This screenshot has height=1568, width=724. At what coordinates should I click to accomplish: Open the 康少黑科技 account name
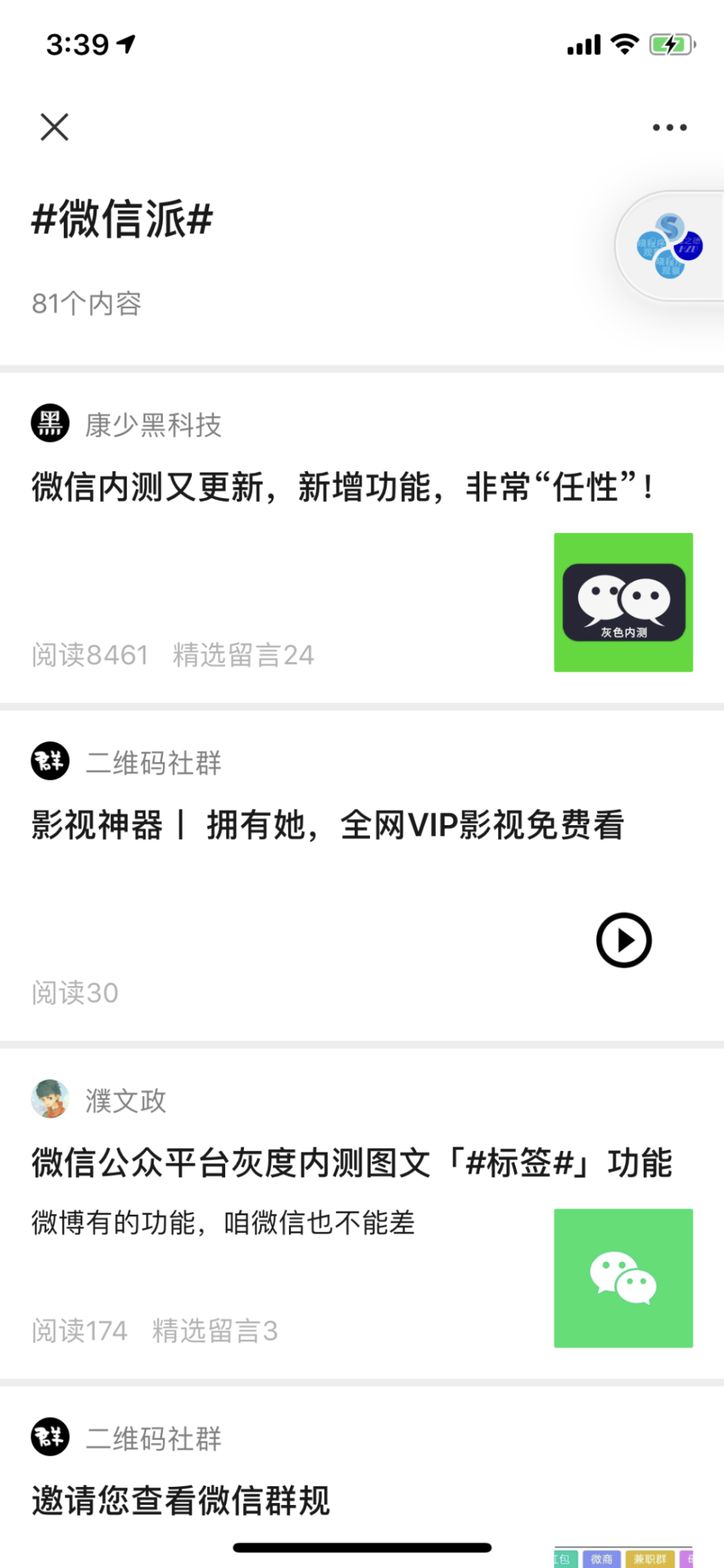(153, 425)
